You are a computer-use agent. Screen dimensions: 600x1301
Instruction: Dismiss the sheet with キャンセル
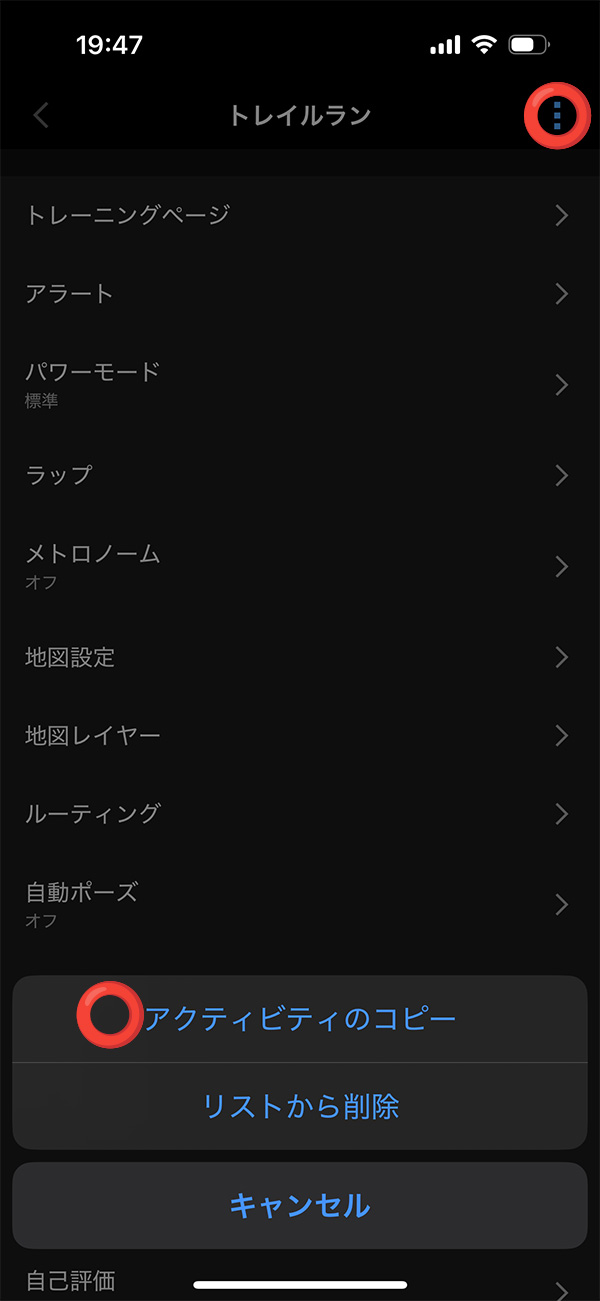(x=300, y=1205)
